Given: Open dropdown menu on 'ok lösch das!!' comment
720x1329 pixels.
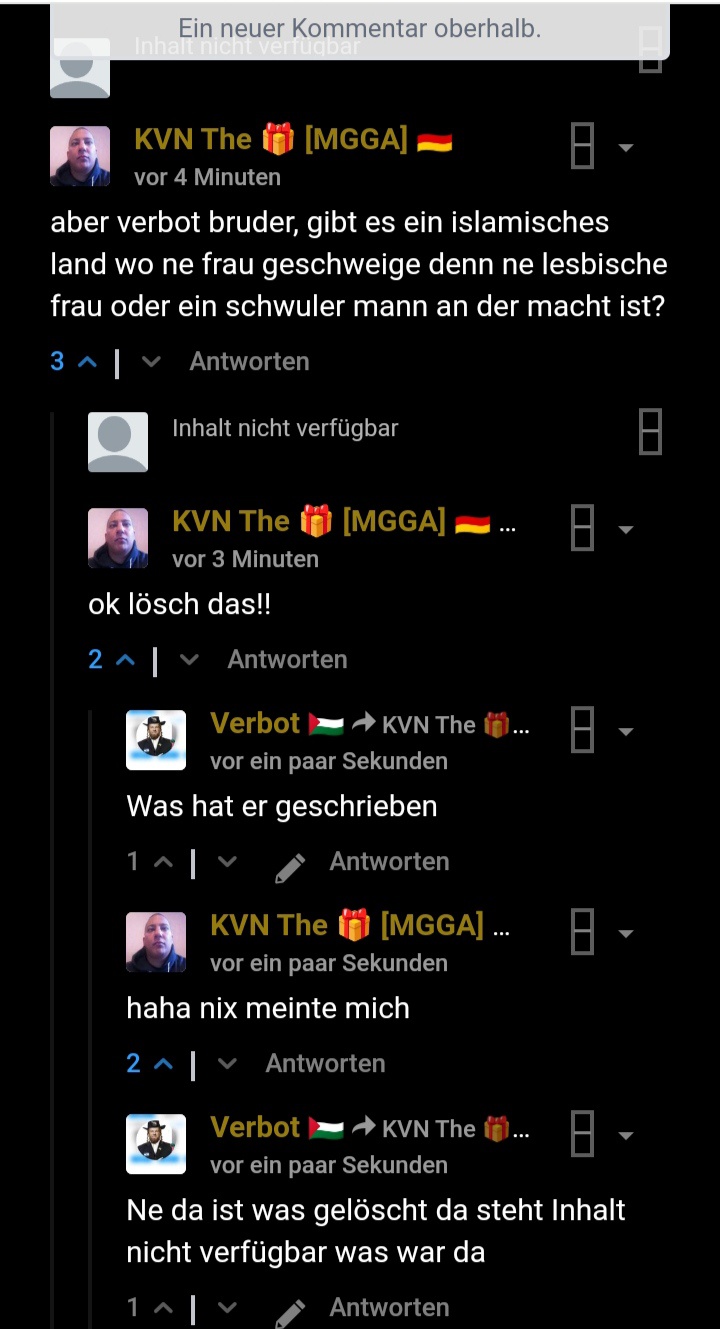Looking at the screenshot, I should coord(626,530).
